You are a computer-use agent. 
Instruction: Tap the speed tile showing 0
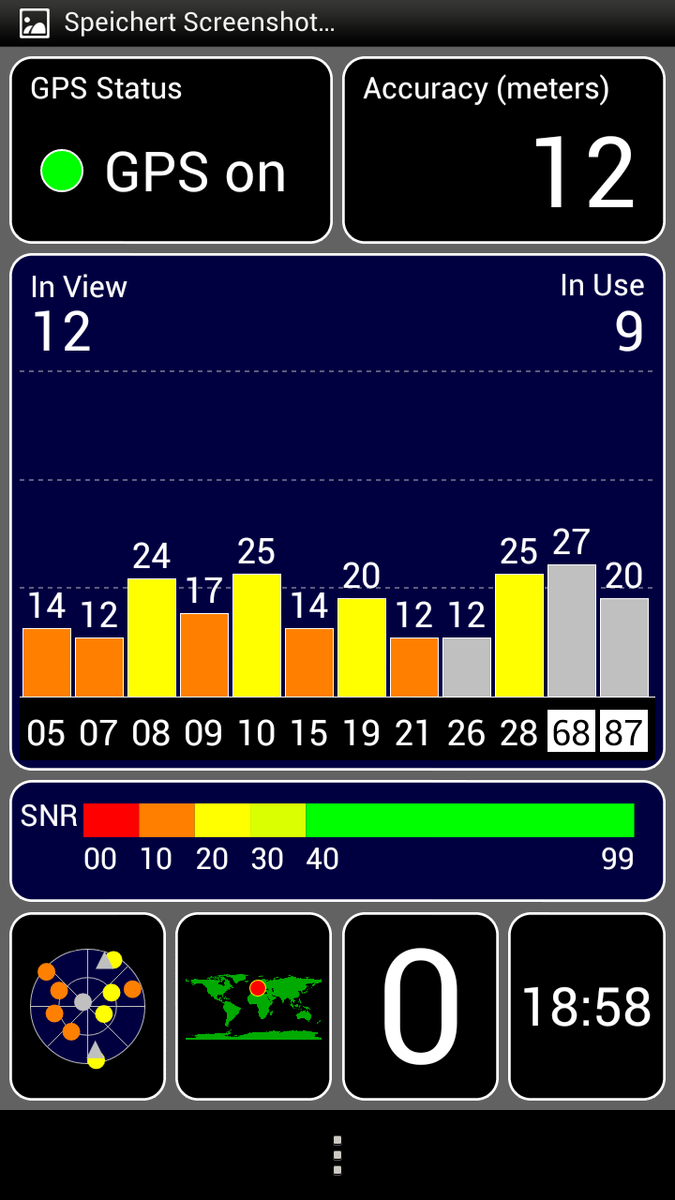[x=420, y=1006]
